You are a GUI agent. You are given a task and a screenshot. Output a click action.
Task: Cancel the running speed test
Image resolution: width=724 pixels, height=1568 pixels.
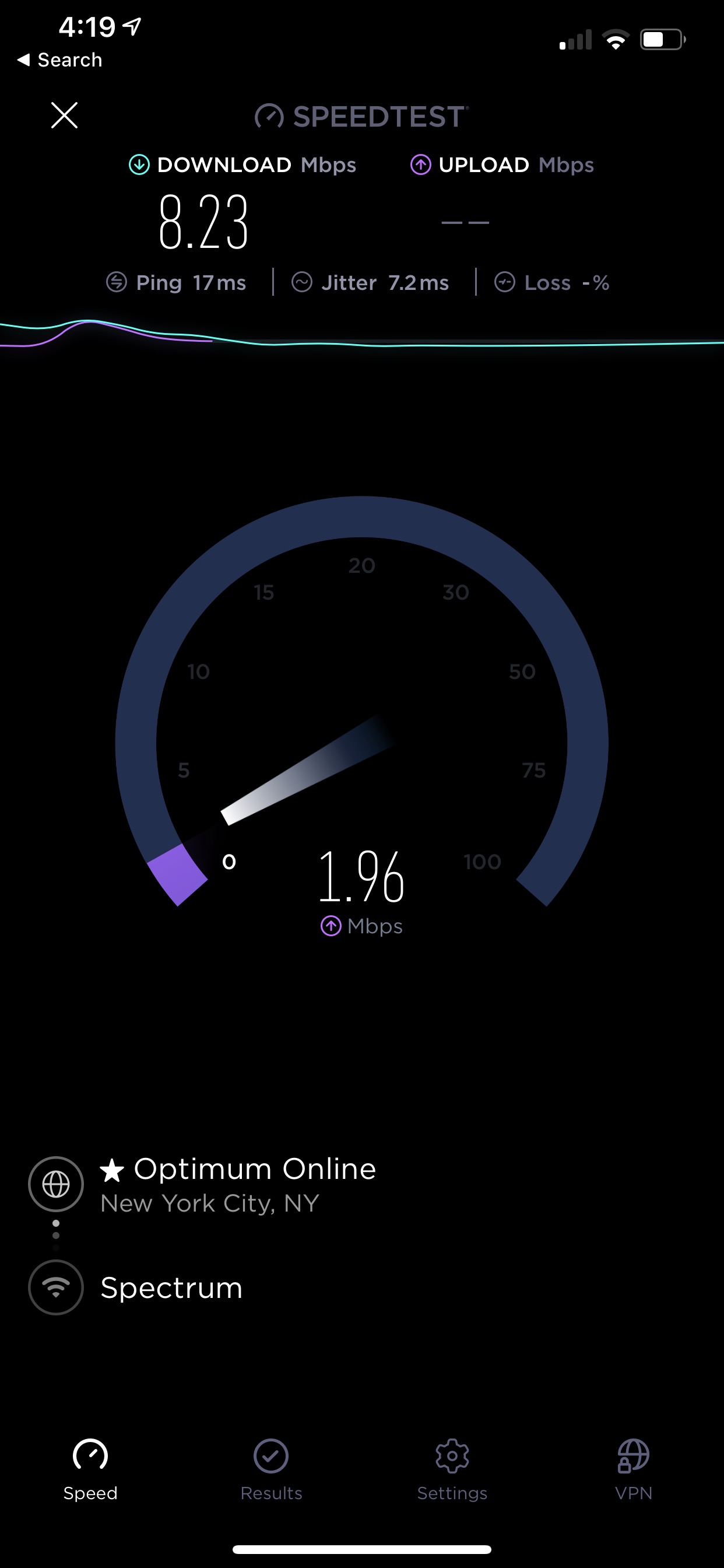(x=65, y=115)
